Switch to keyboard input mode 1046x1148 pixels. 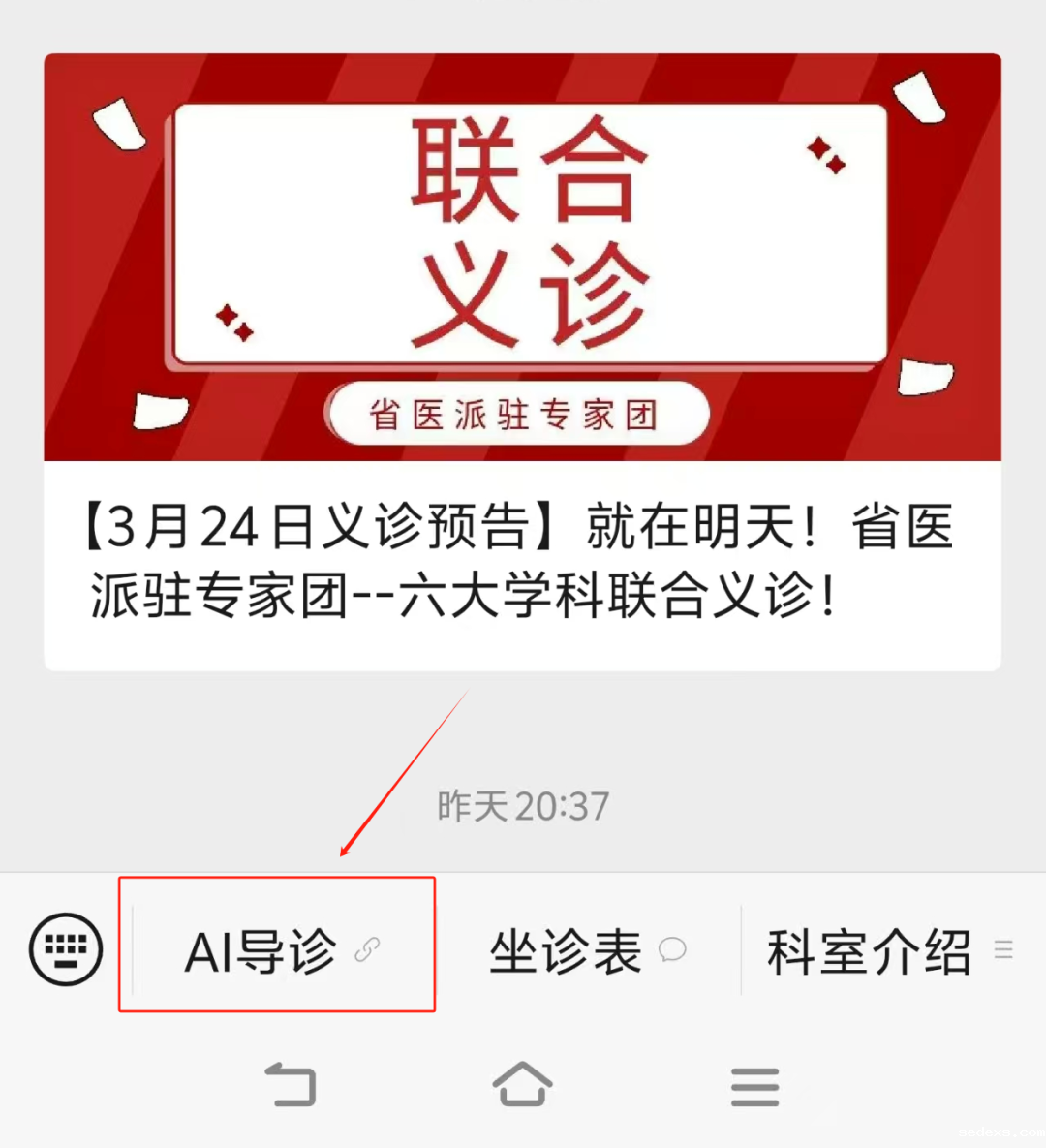[x=66, y=948]
